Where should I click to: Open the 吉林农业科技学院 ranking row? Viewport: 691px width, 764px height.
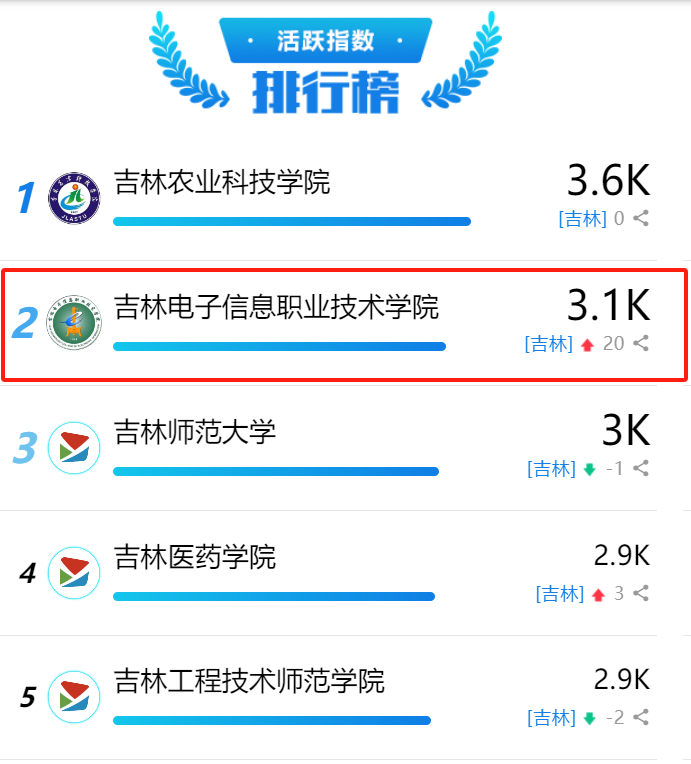tap(222, 183)
